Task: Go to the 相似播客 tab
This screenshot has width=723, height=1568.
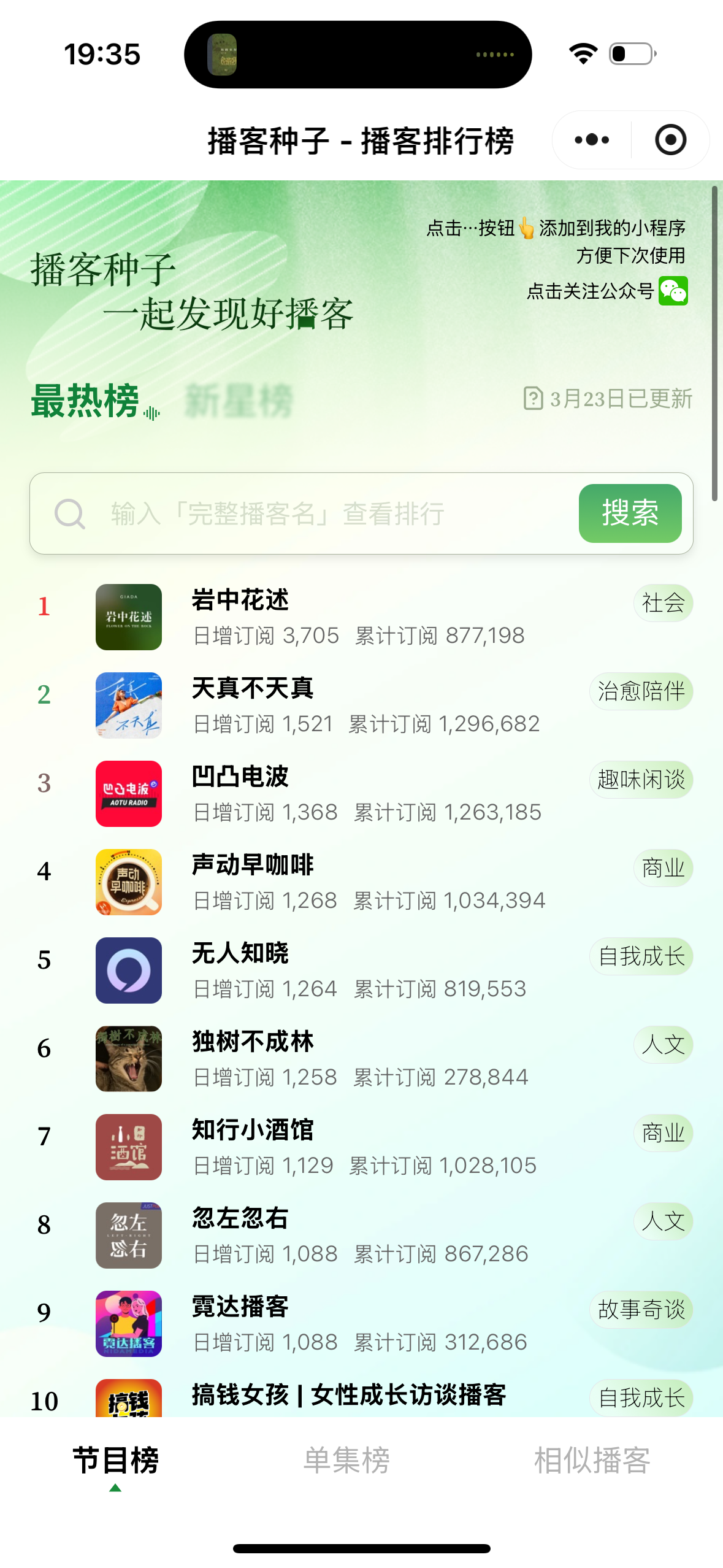Action: coord(592,1460)
